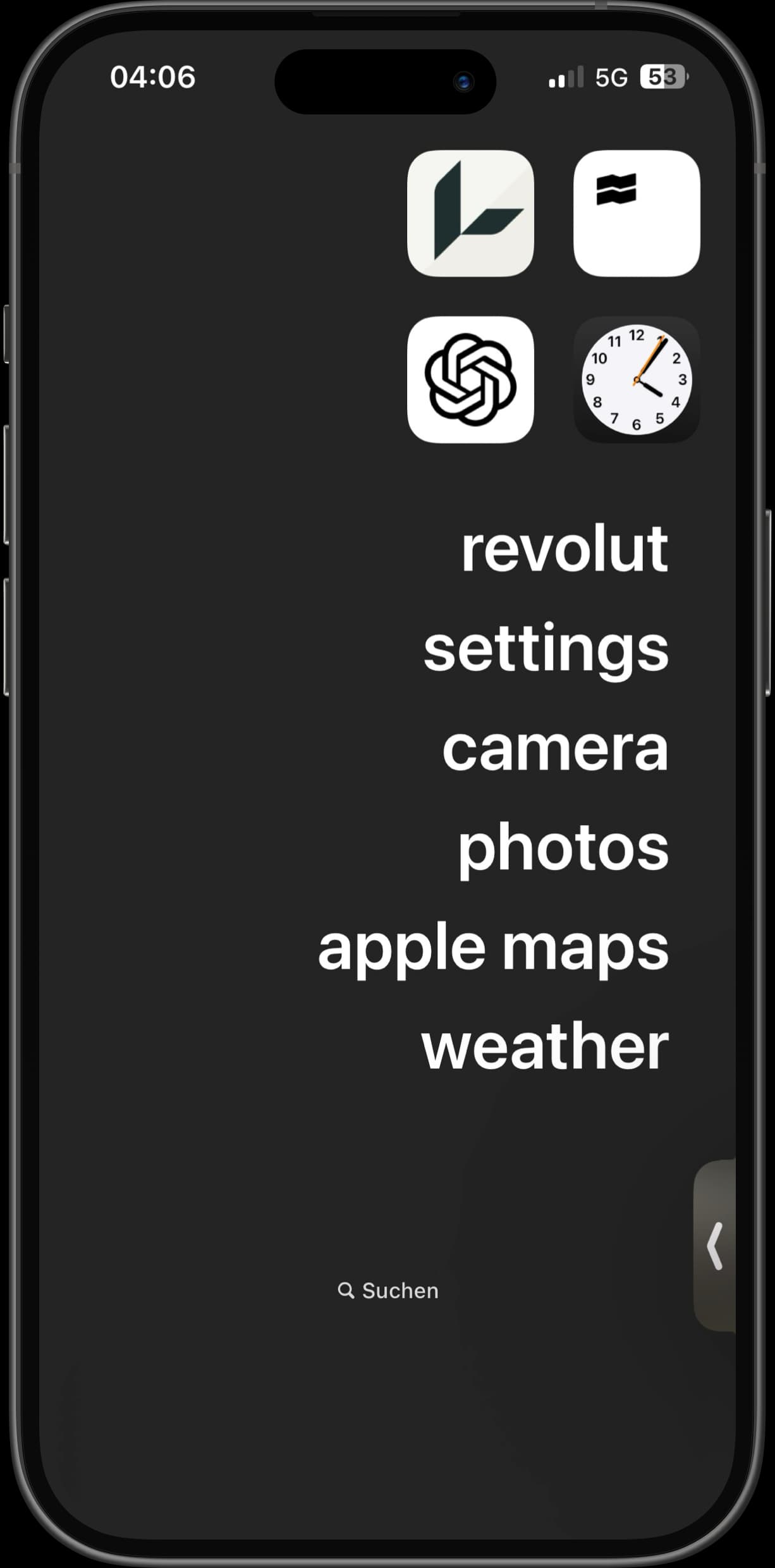
Task: Open weather from the list
Action: 544,1046
